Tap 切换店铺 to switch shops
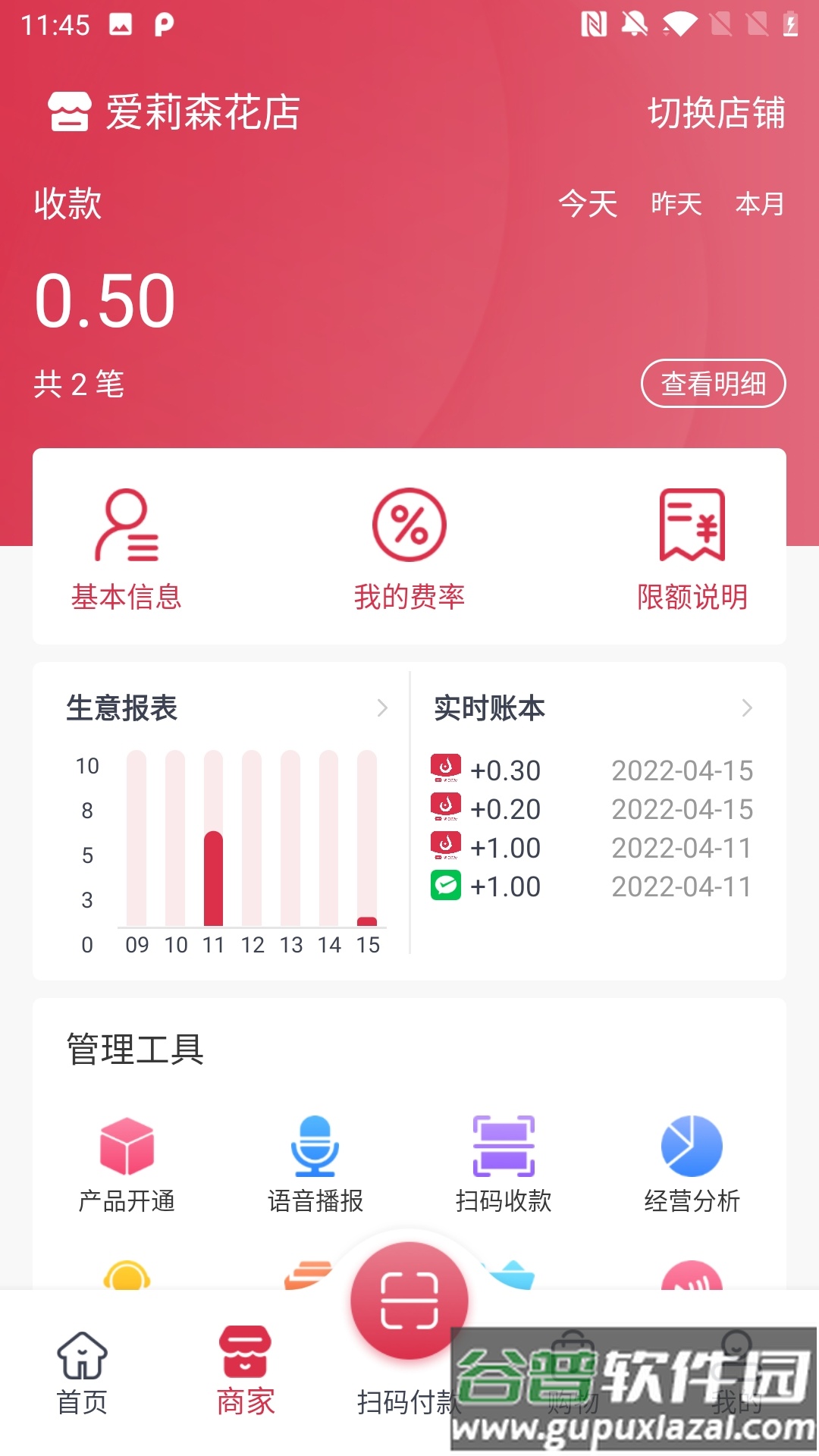This screenshot has width=819, height=1456. click(716, 116)
